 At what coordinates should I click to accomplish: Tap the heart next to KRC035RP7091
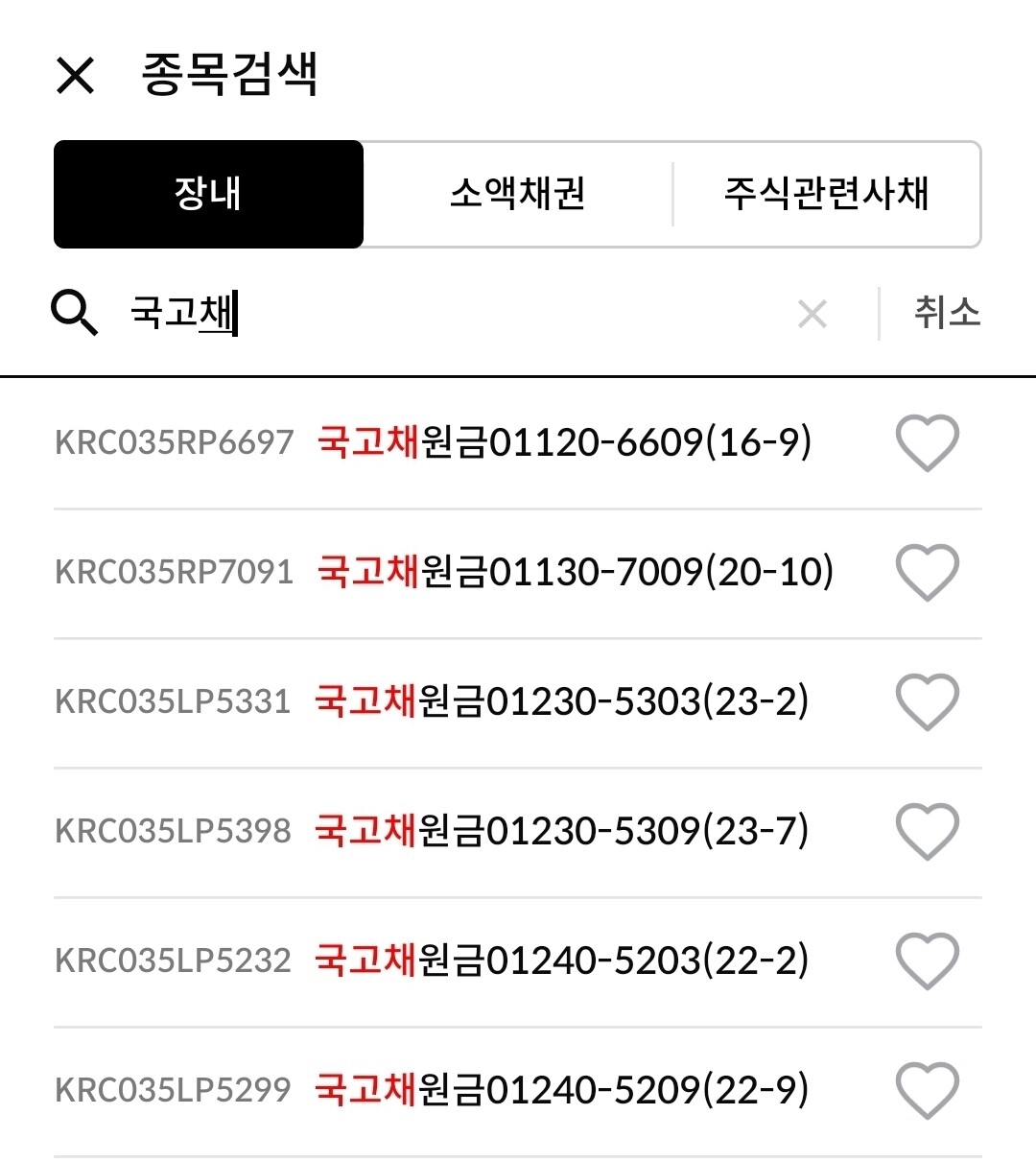point(927,573)
